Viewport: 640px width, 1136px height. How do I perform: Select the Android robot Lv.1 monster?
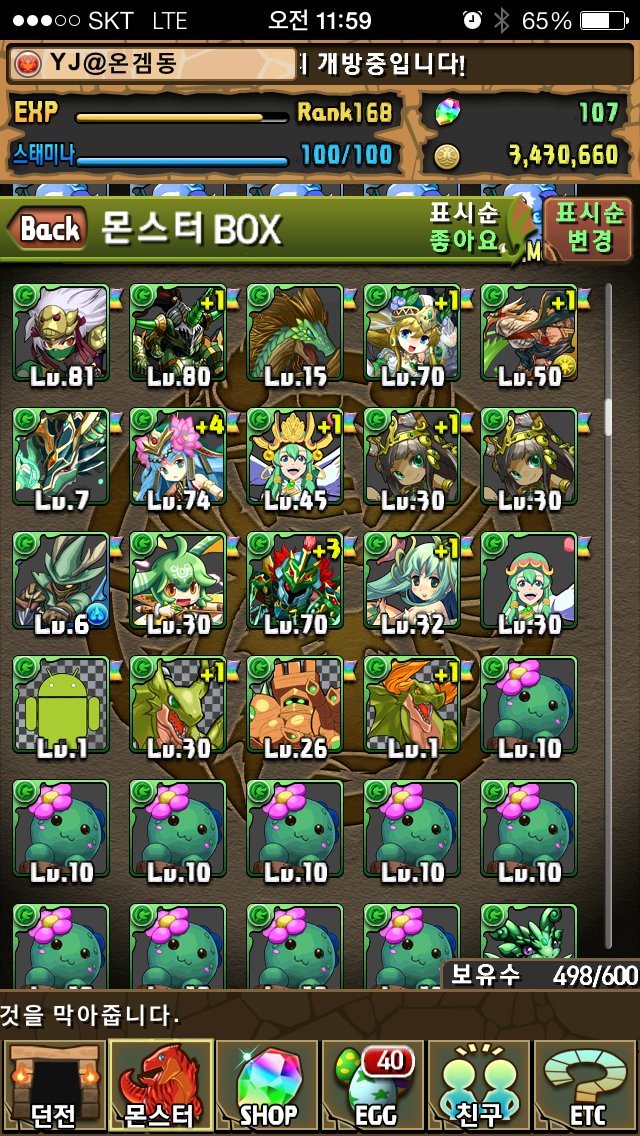61,706
